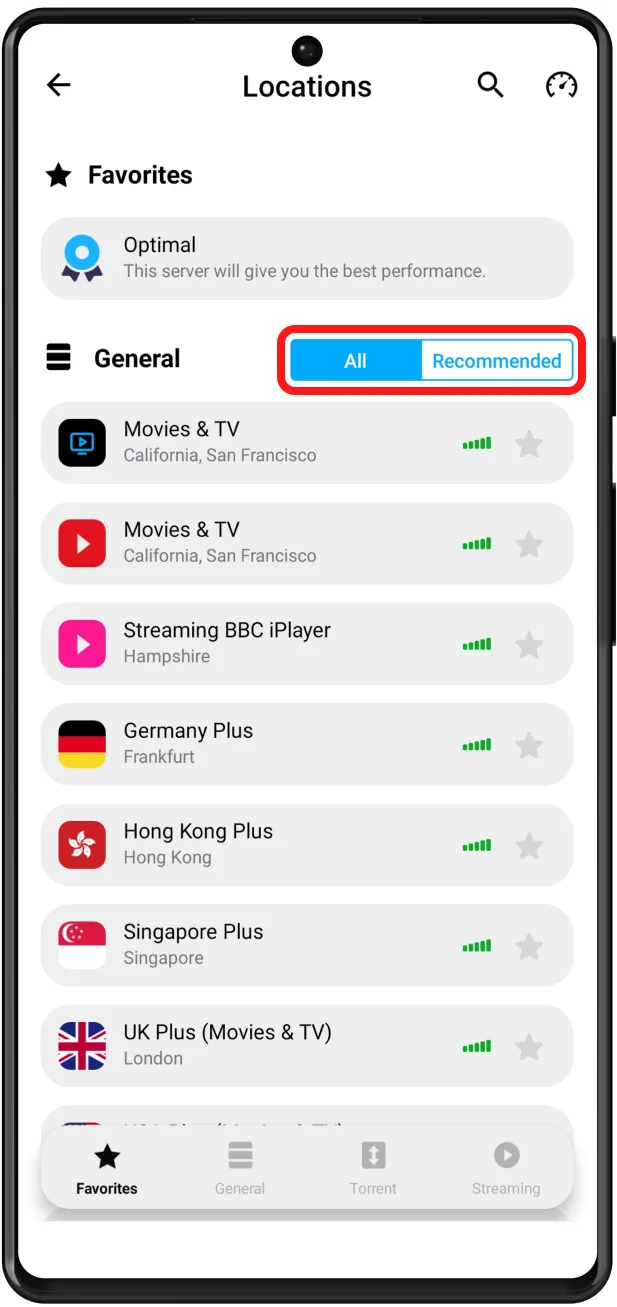Mark Hong Kong Plus as favorite
The width and height of the screenshot is (617, 1307).
coord(528,846)
